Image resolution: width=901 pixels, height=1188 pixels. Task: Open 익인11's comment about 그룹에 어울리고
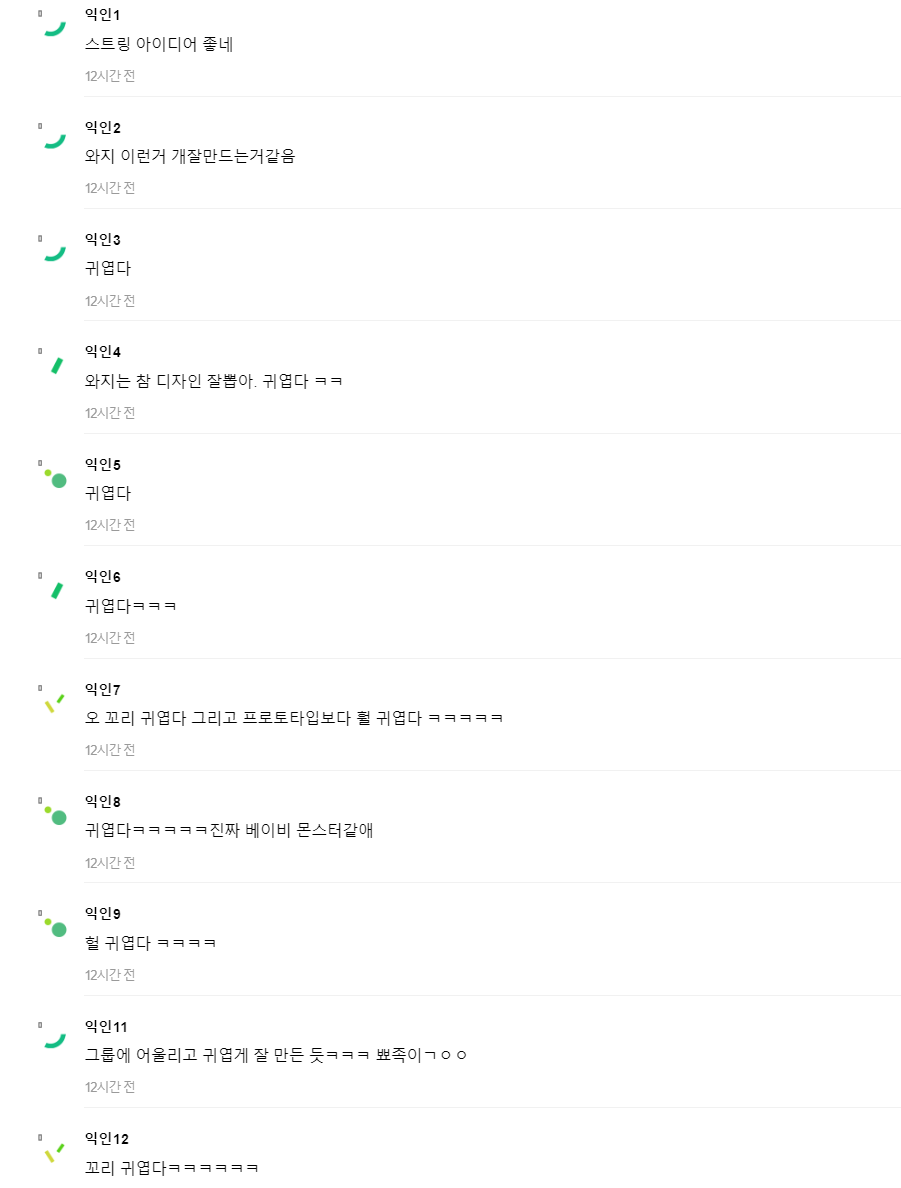276,1055
